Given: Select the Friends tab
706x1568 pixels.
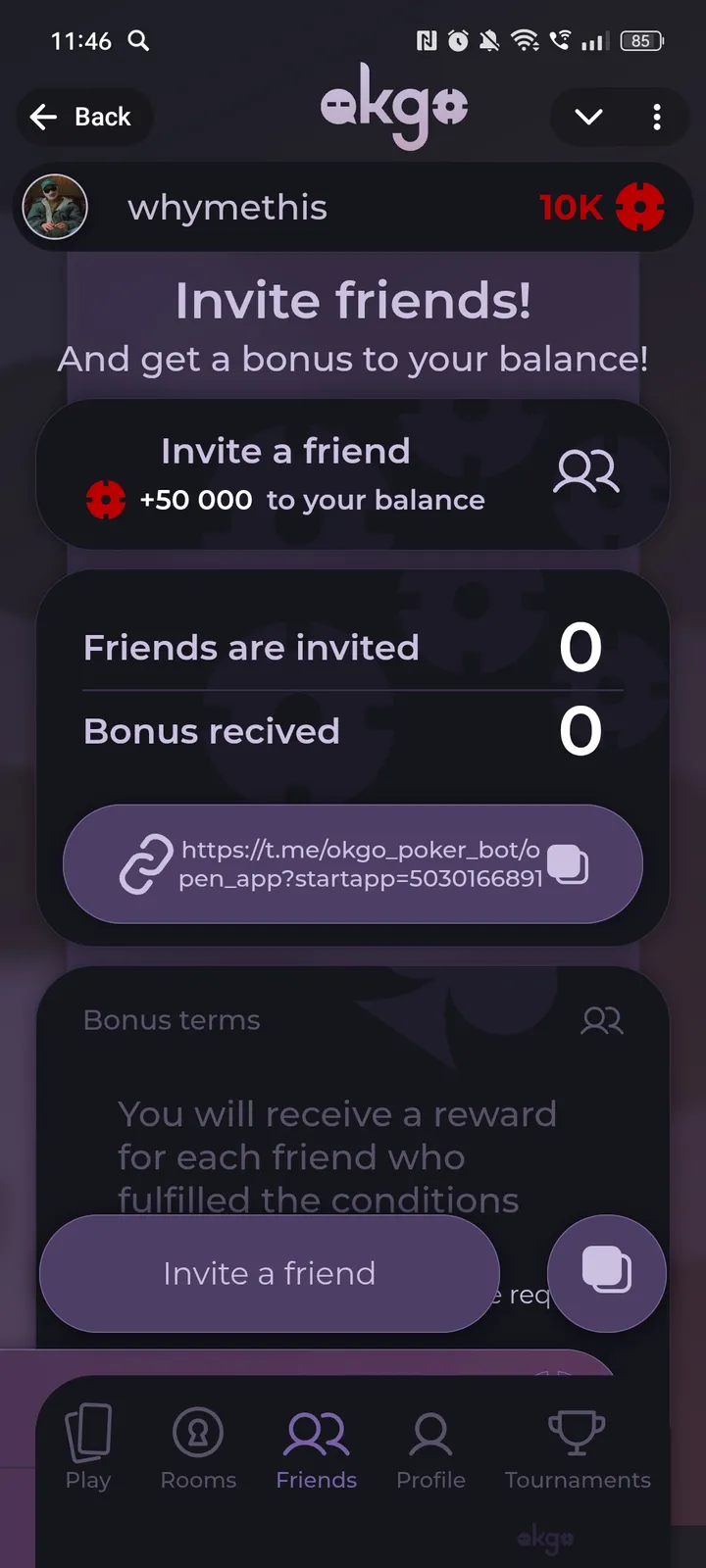Looking at the screenshot, I should point(316,1446).
